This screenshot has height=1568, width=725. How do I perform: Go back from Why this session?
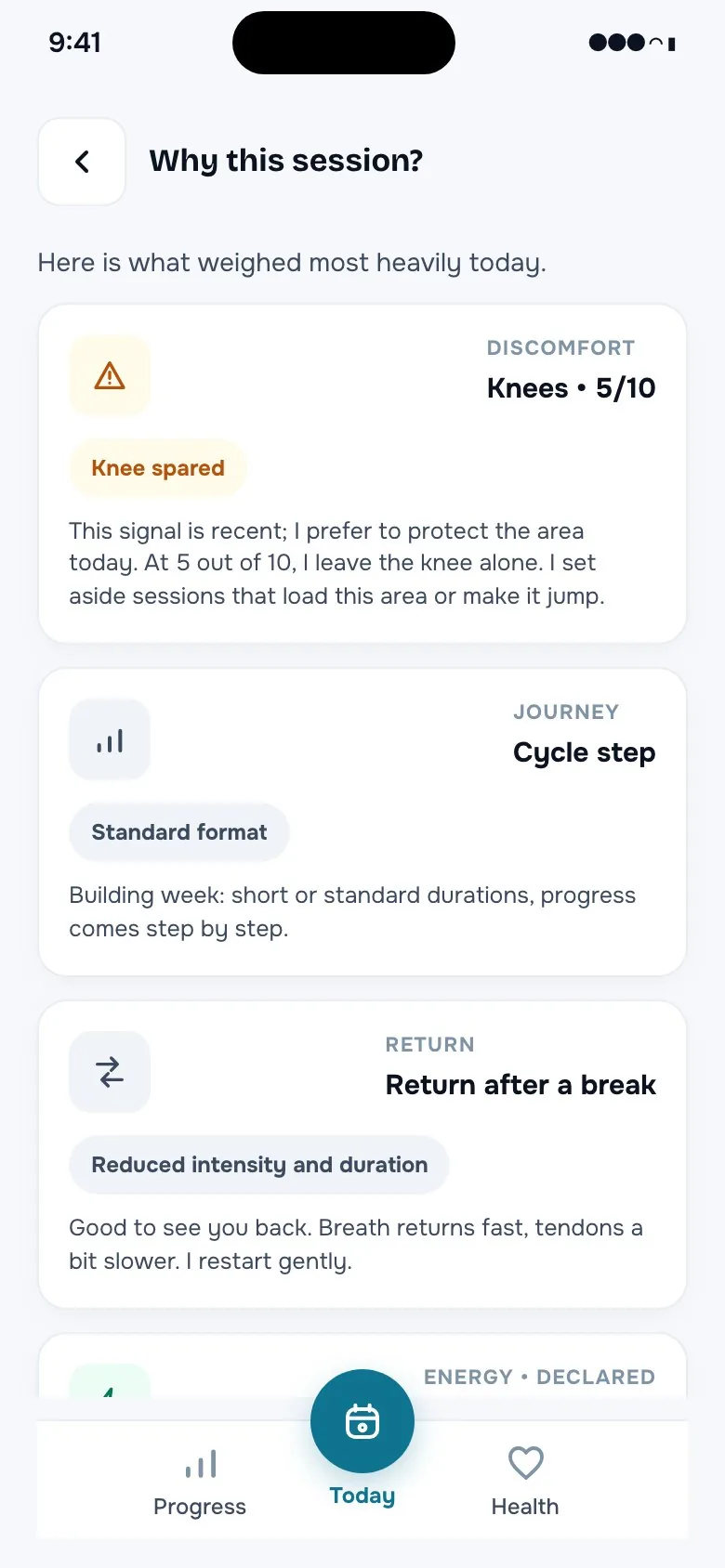82,162
